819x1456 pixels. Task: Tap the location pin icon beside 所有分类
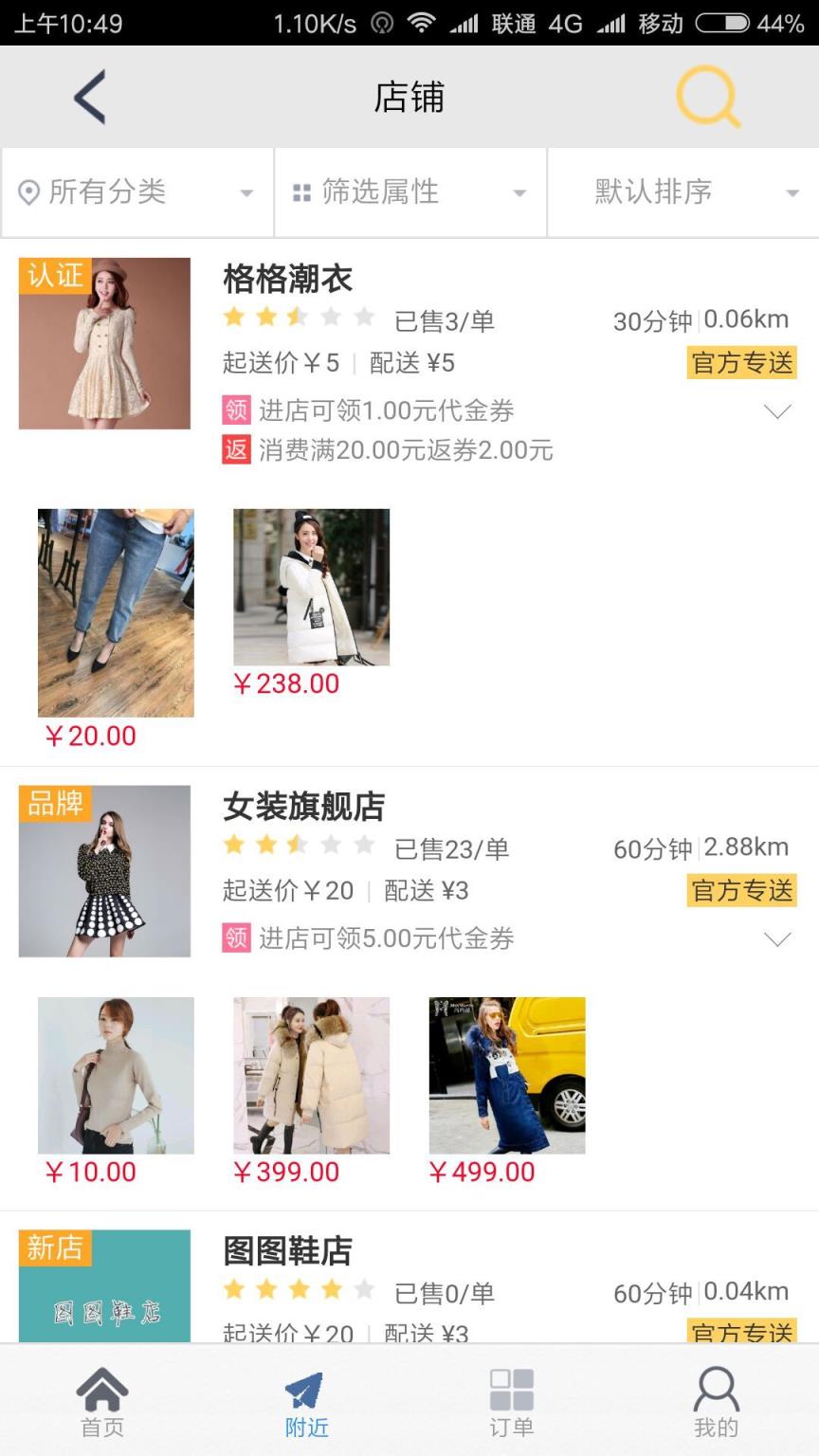click(x=28, y=191)
